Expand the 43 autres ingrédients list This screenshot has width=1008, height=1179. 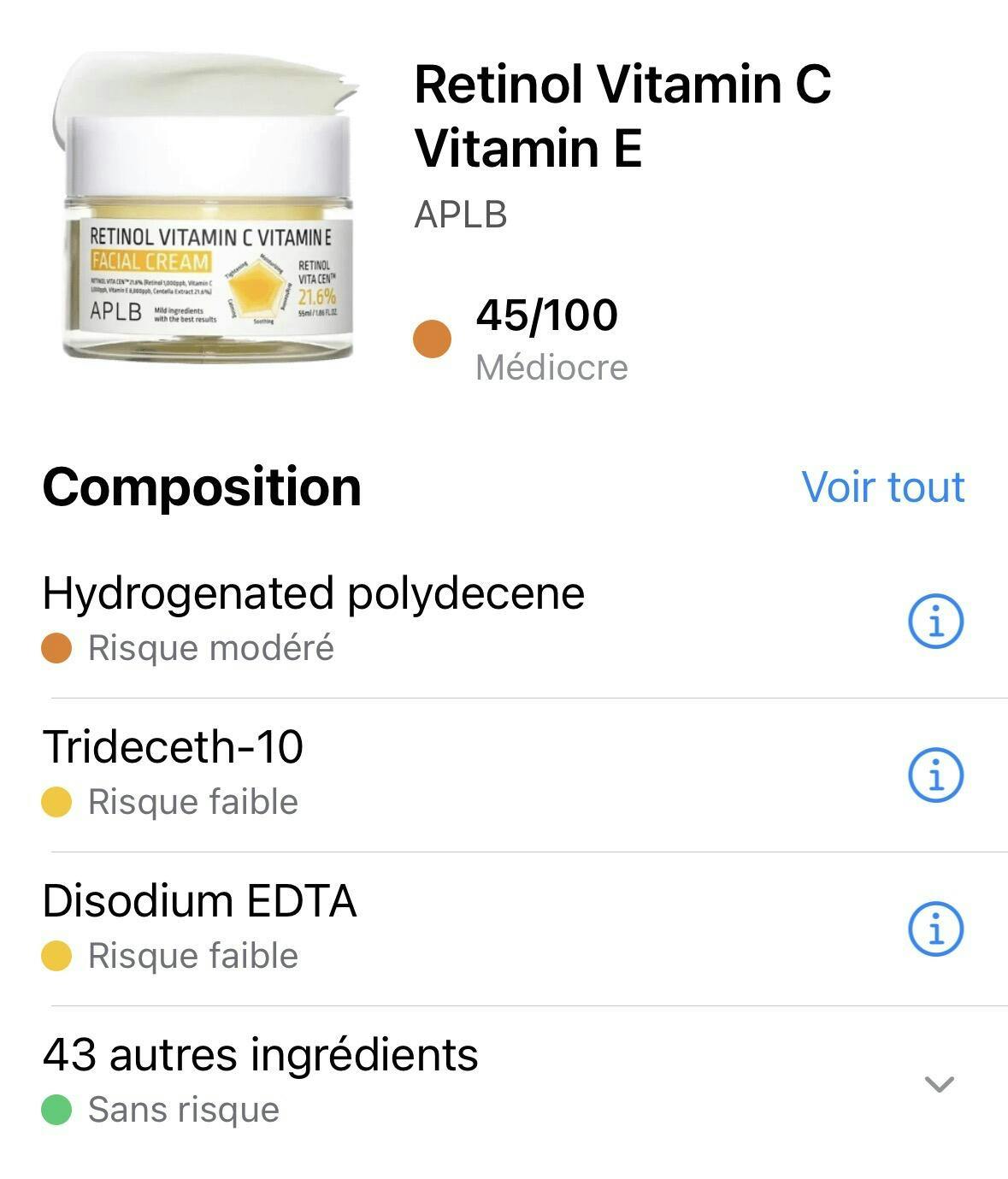pos(939,1084)
